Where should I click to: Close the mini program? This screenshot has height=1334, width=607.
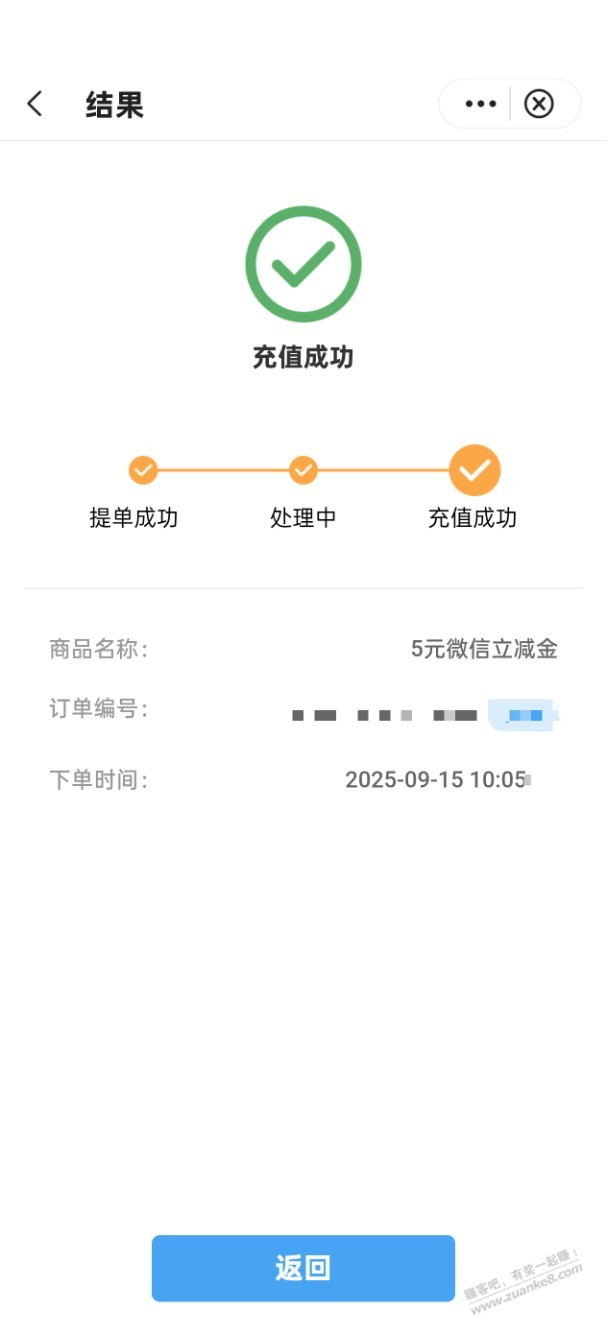pyautogui.click(x=539, y=104)
